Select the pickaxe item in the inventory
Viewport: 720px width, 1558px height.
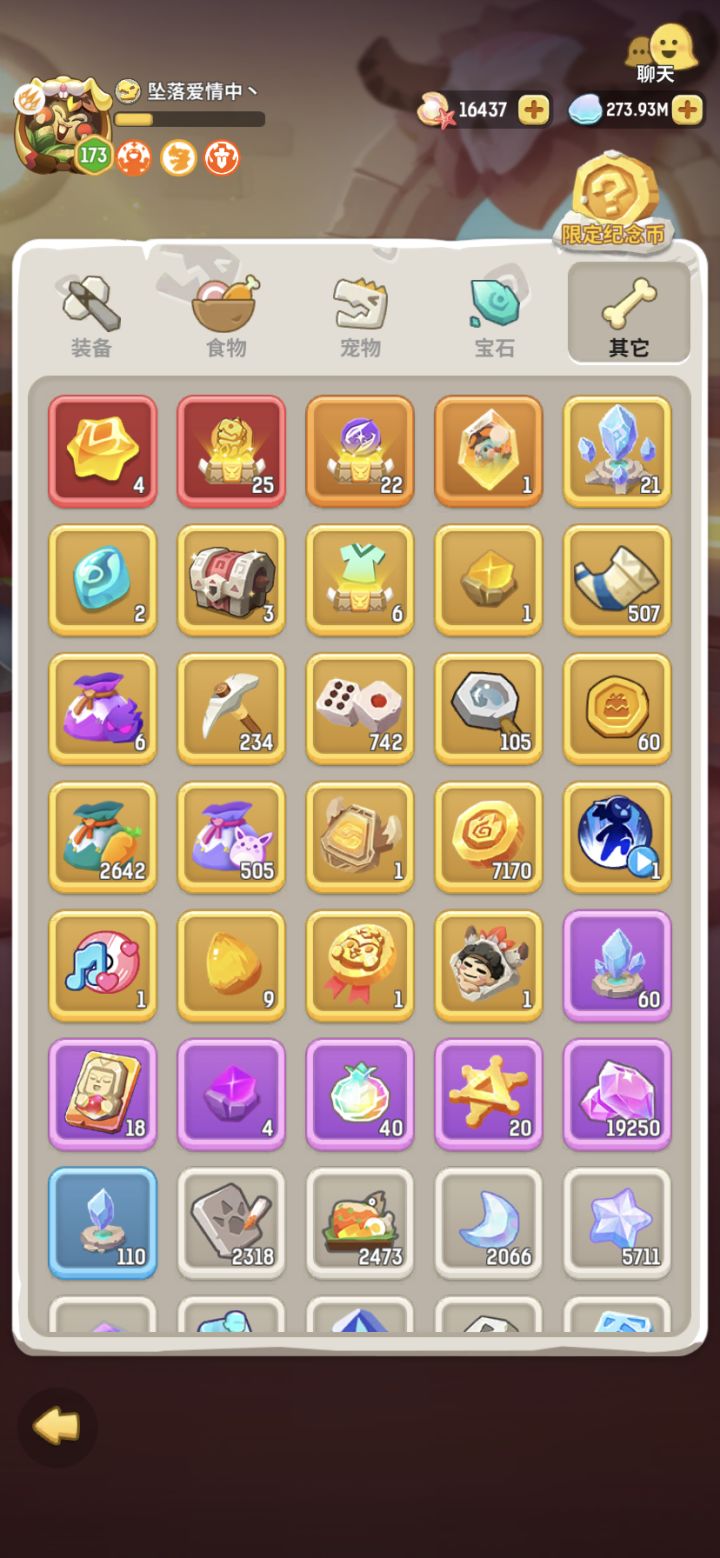(230, 709)
